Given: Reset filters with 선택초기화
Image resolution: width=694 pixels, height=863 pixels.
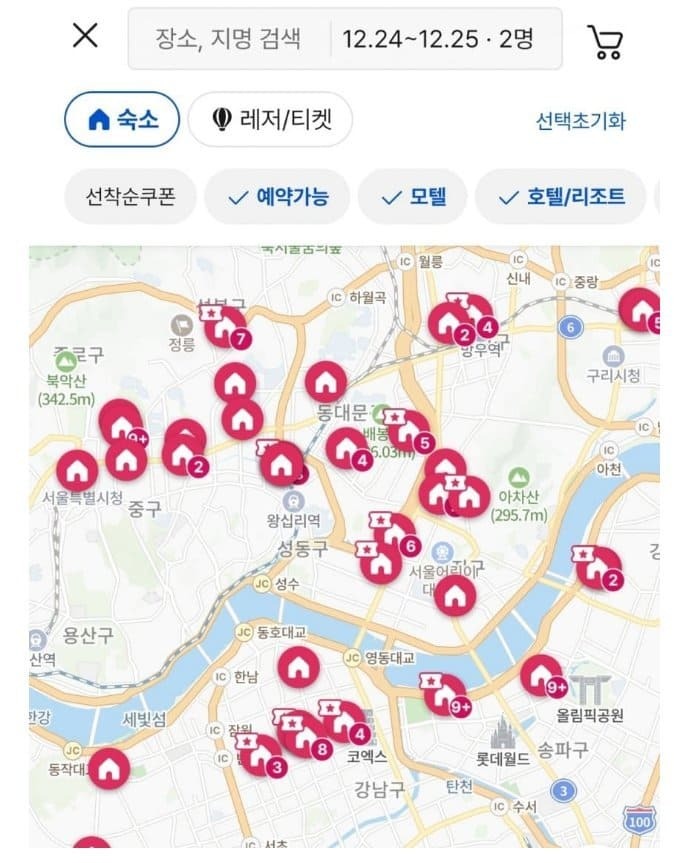Looking at the screenshot, I should click(580, 121).
